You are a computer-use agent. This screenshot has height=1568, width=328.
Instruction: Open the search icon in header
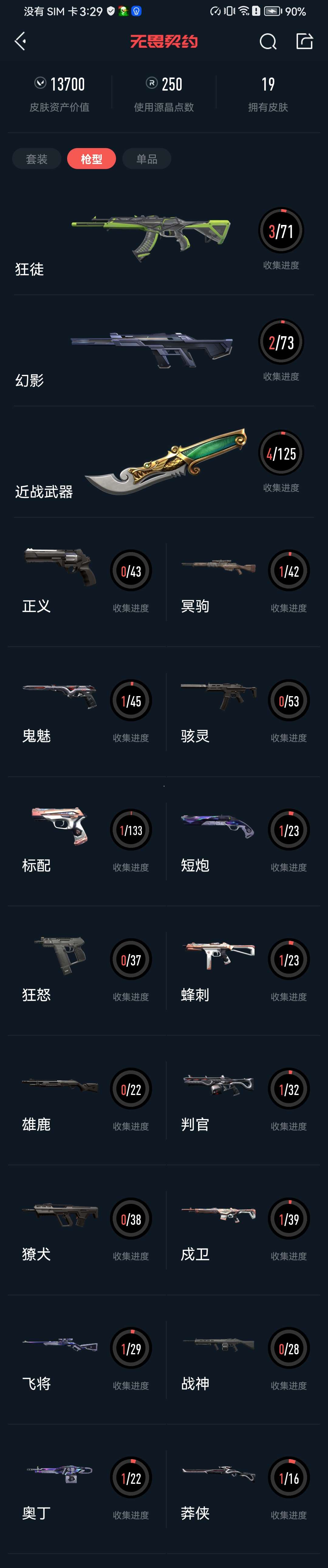(x=268, y=41)
